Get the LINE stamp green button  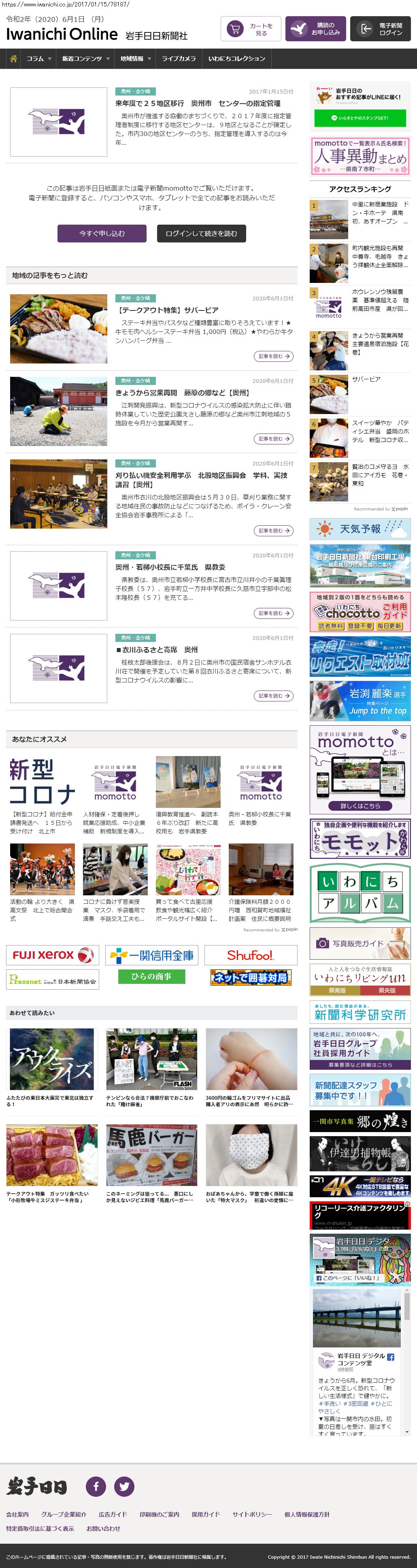(x=359, y=118)
